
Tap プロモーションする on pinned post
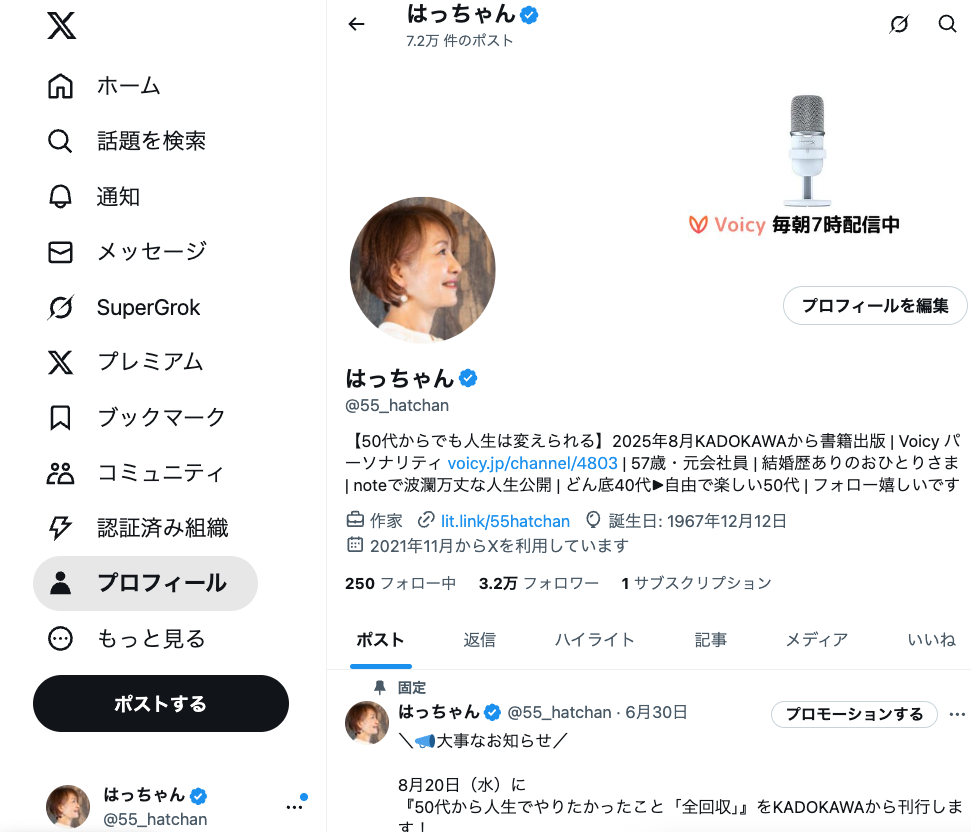(x=853, y=714)
